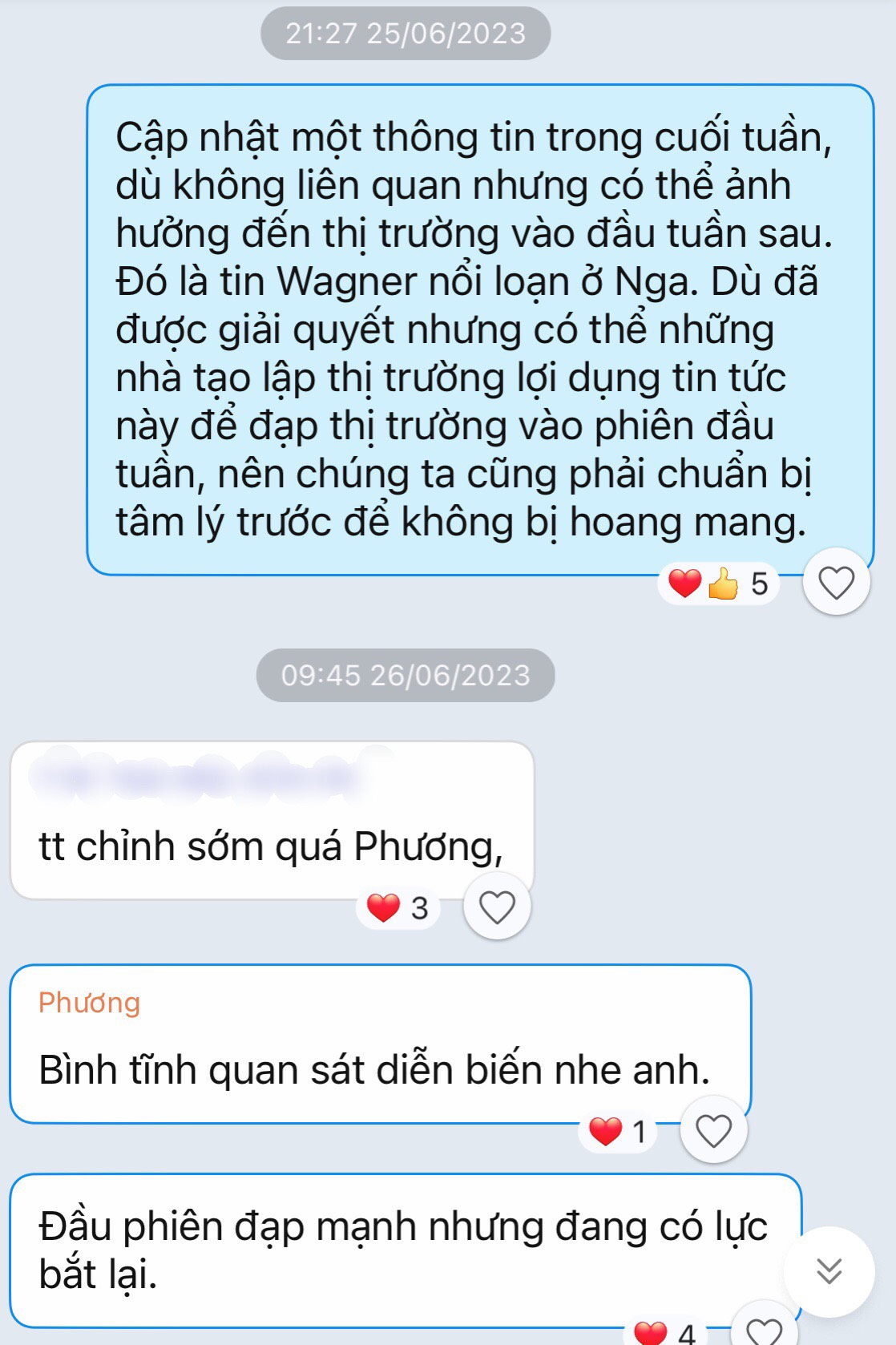The image size is (896, 1345).
Task: Like the Wagner news update message
Action: point(836,583)
